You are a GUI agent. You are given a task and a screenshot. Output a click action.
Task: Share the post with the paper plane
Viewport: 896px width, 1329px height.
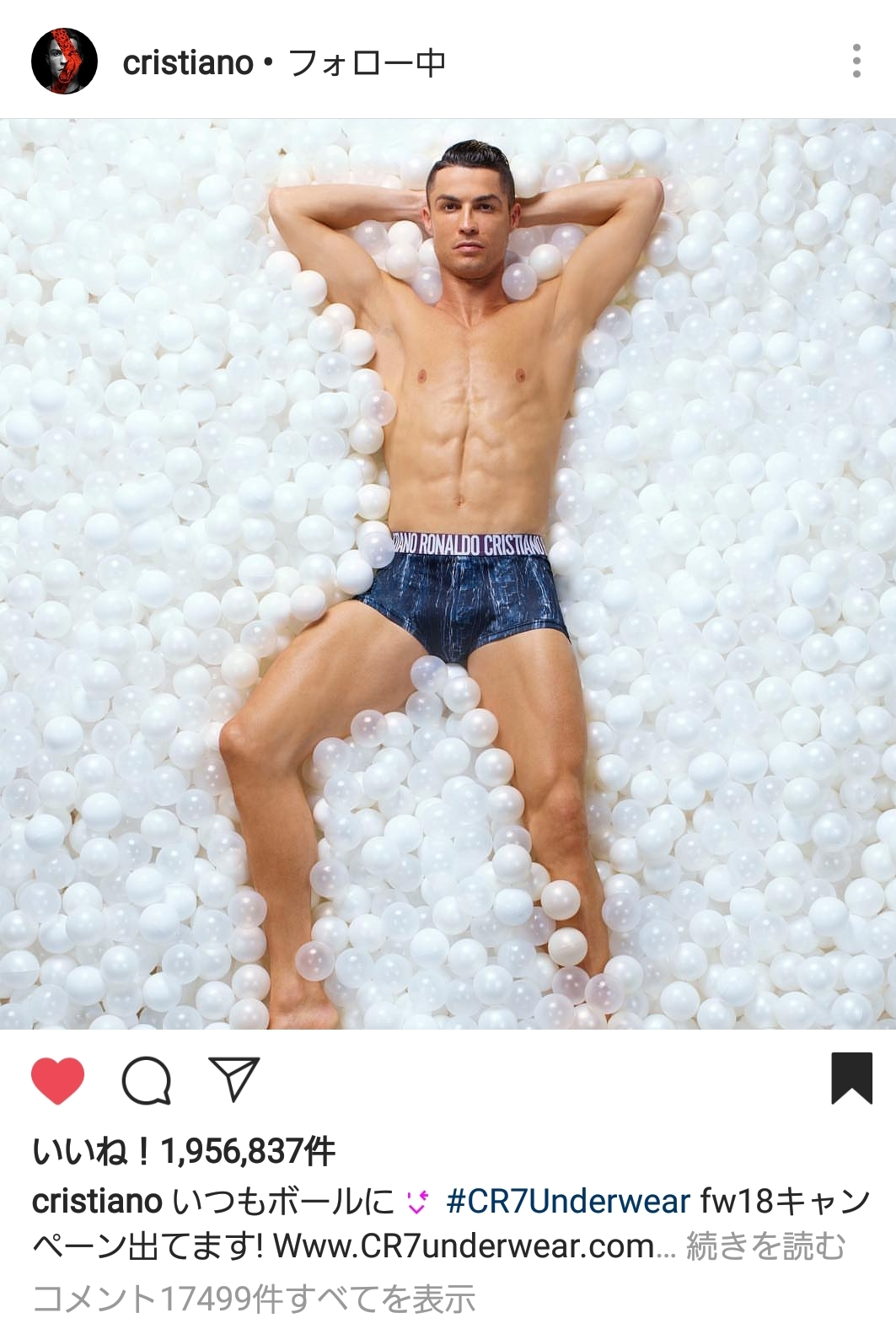[x=233, y=1079]
